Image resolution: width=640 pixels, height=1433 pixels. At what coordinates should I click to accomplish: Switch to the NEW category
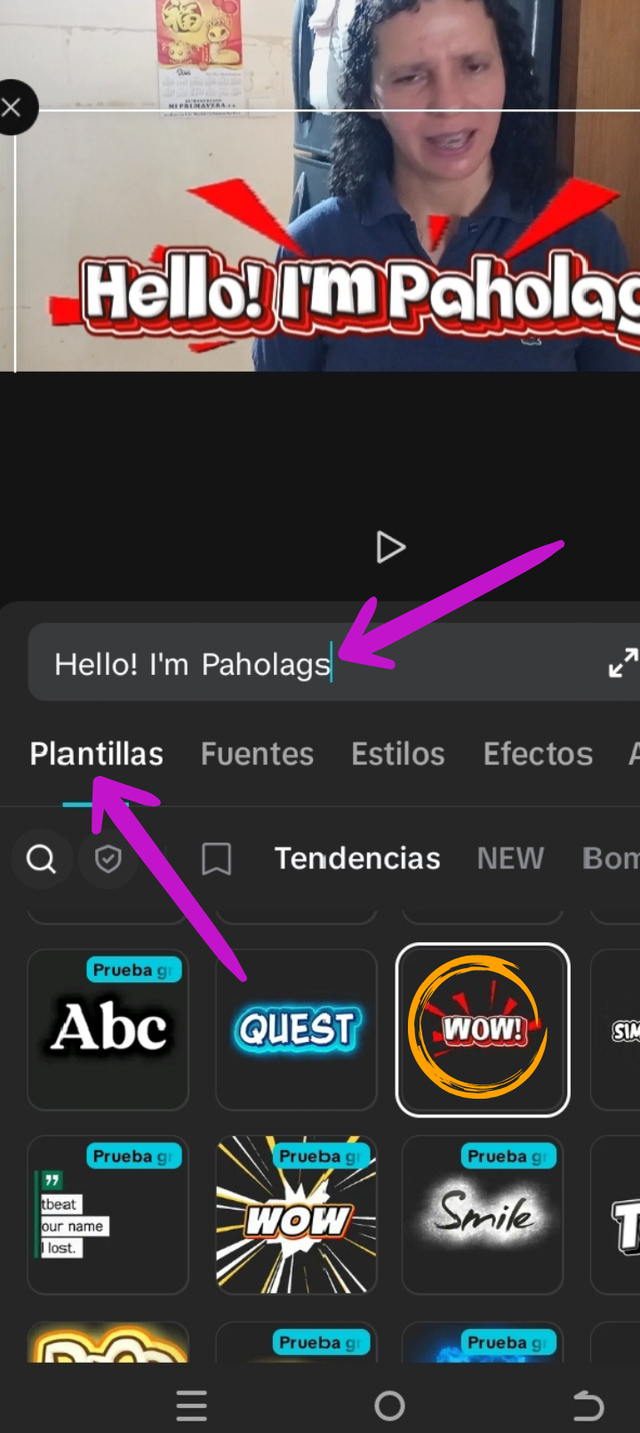510,859
